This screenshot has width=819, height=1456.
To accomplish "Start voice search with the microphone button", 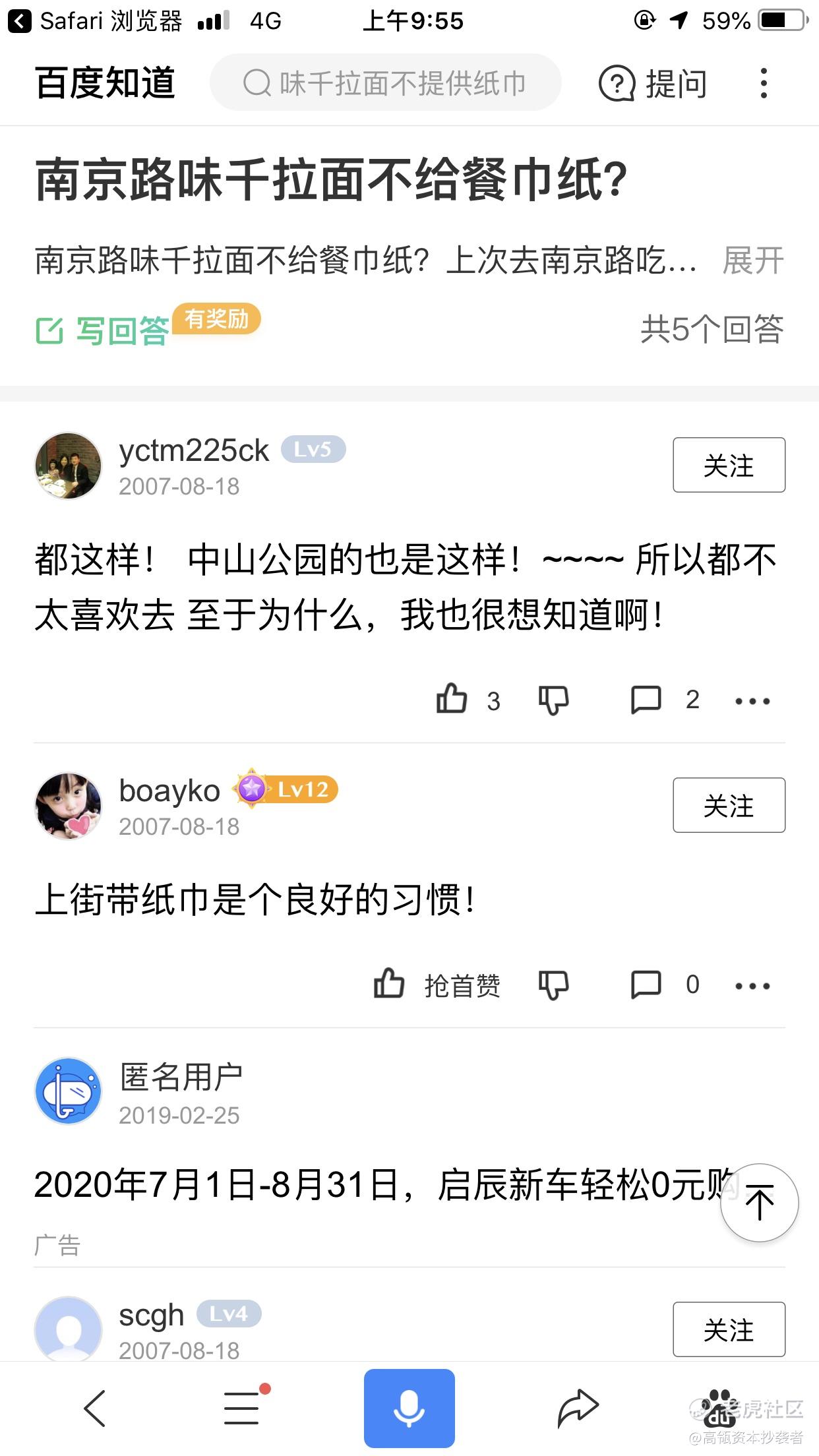I will click(x=409, y=1408).
